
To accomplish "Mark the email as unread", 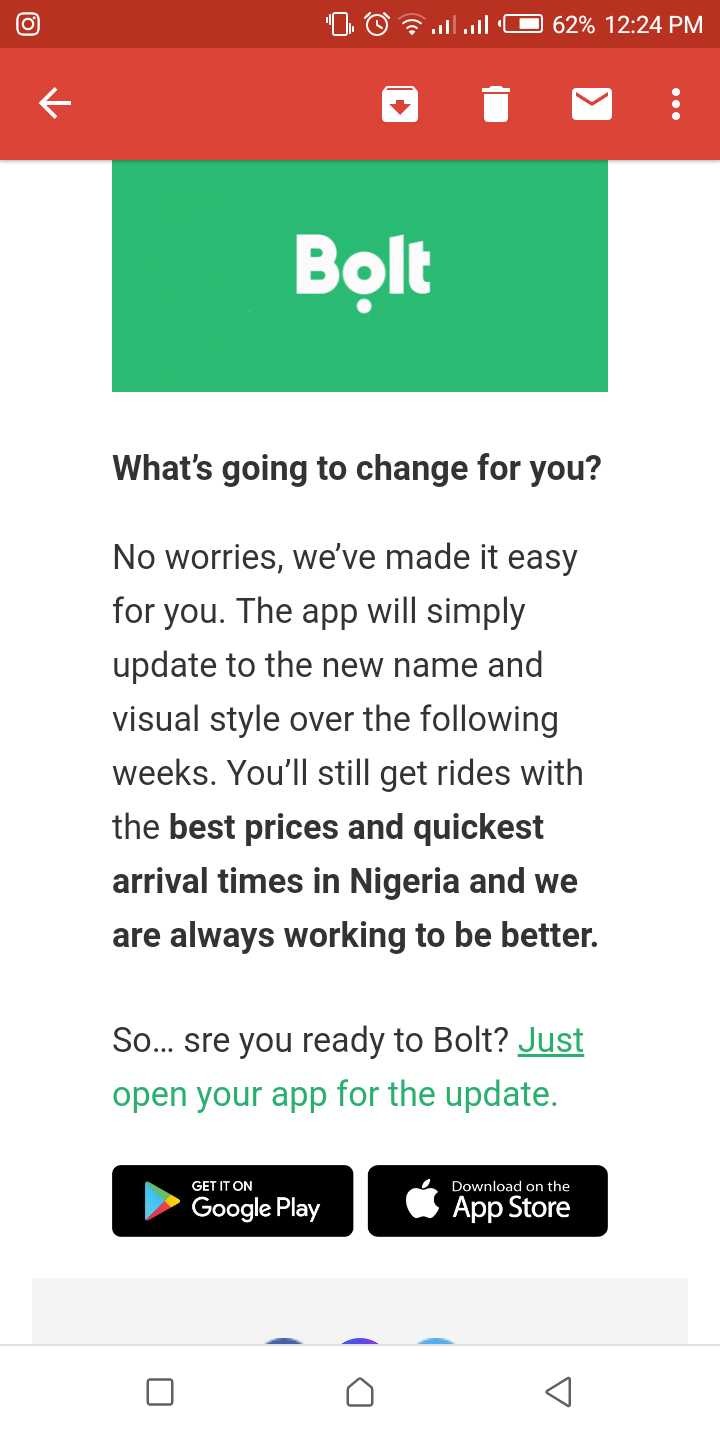I will 592,103.
